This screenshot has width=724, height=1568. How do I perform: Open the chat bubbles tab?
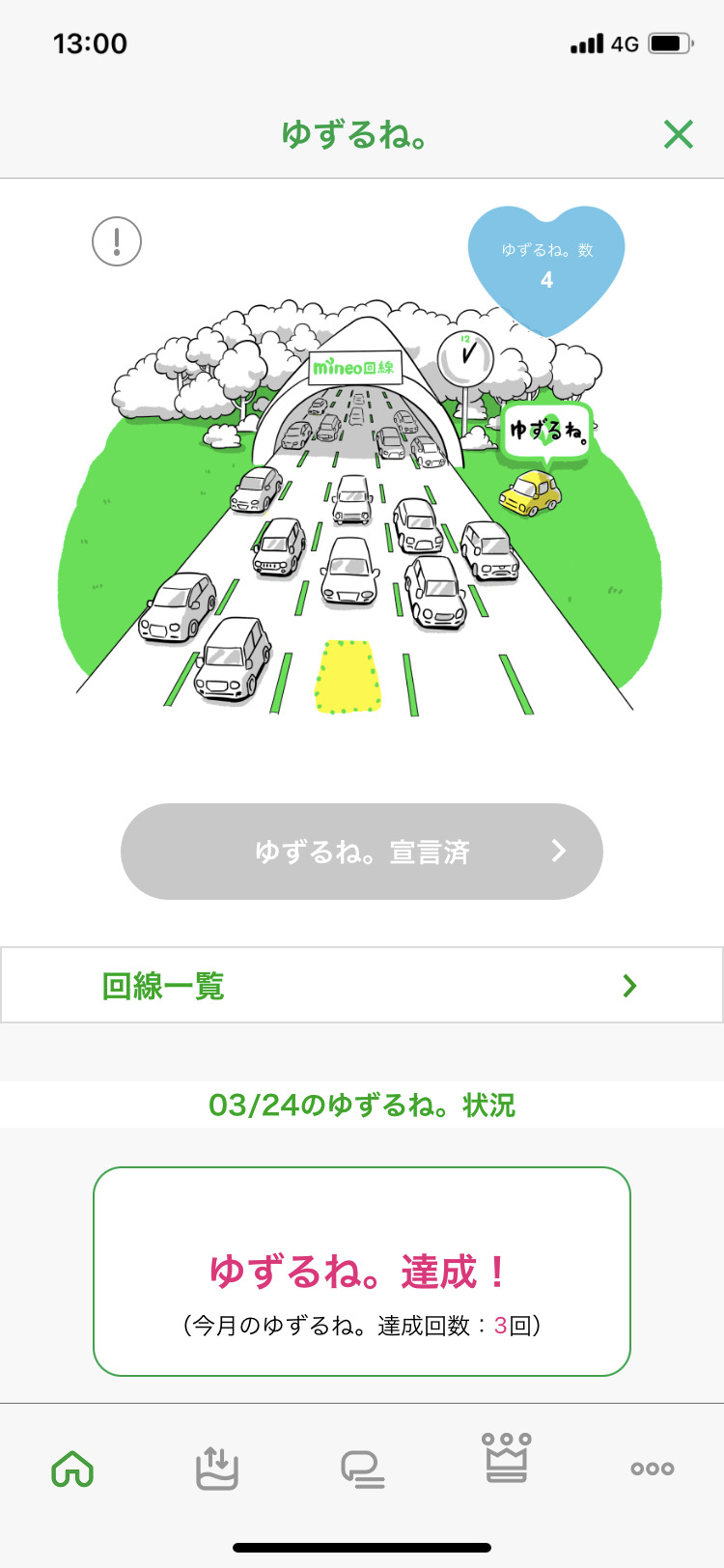point(363,1469)
